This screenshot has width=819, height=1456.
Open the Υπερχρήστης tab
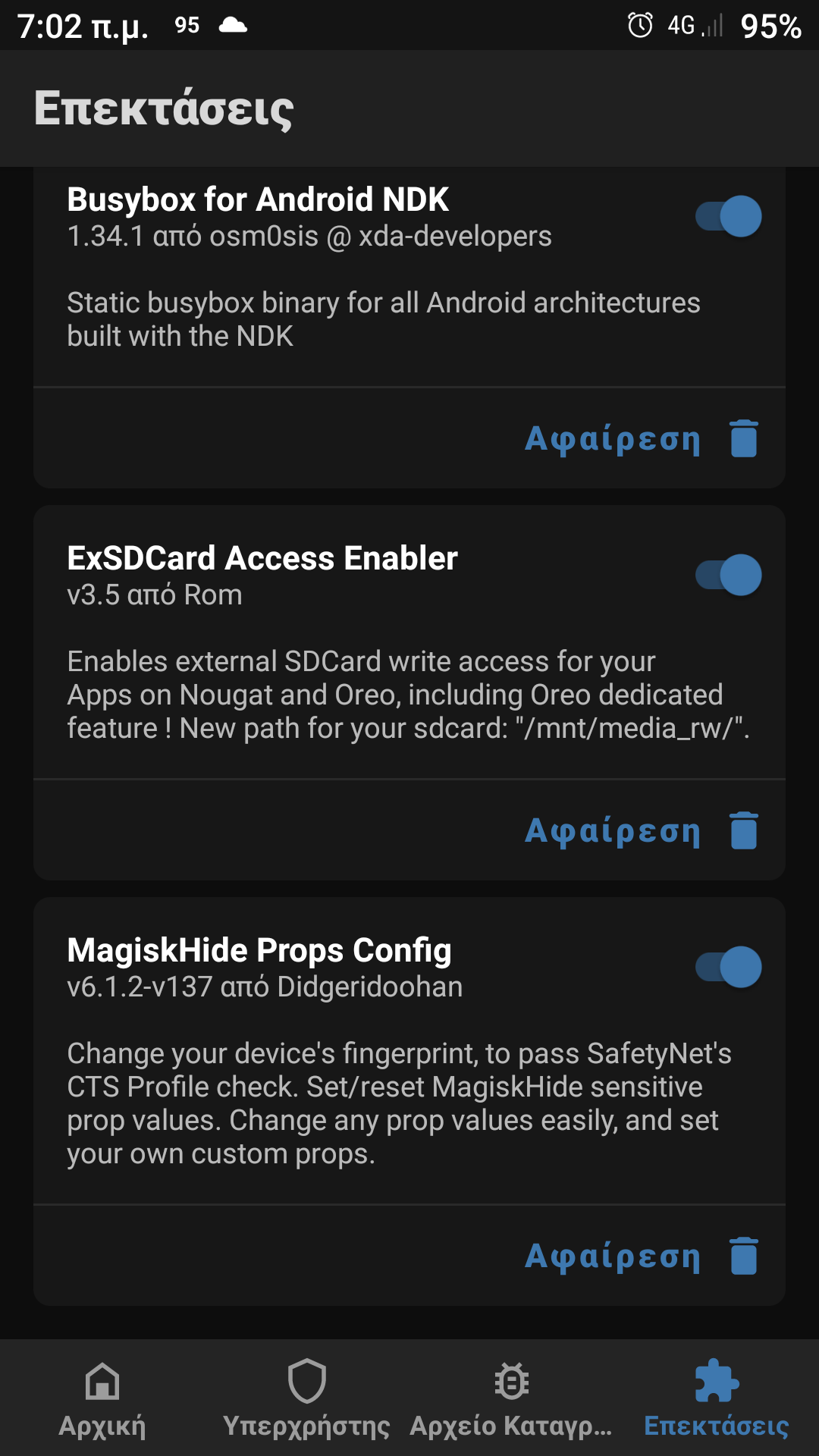[306, 1399]
